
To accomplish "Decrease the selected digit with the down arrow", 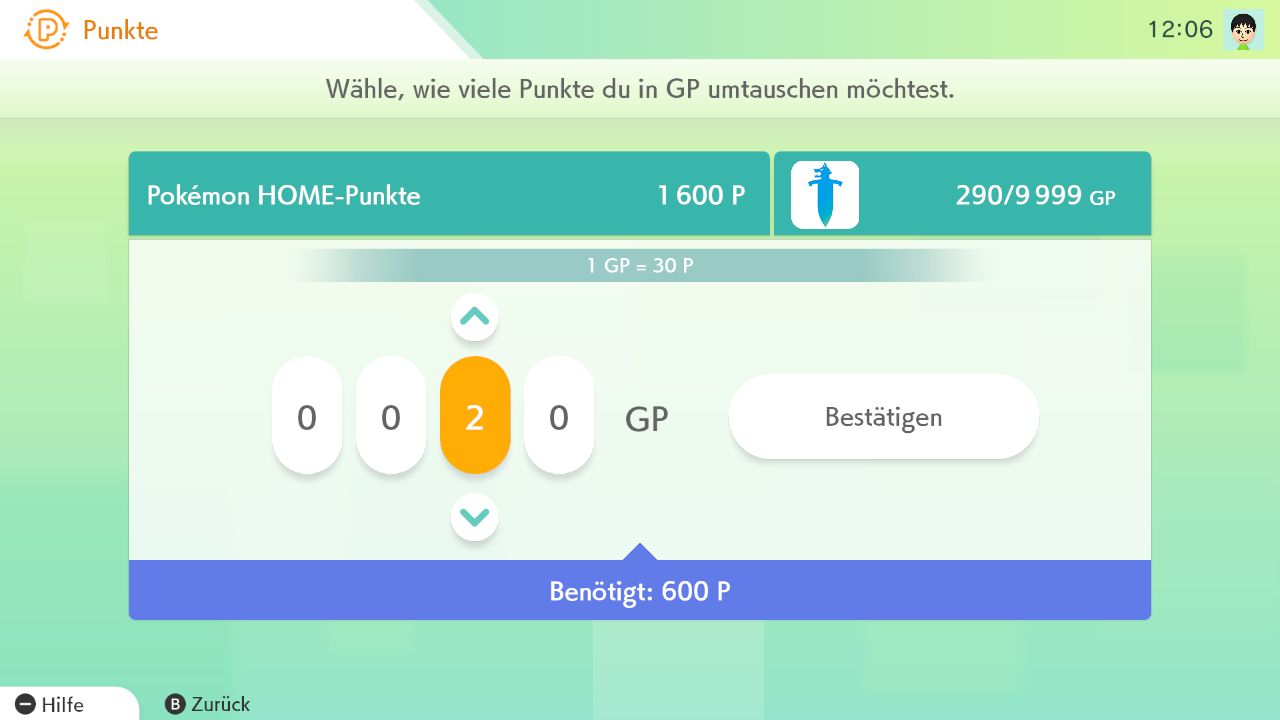I will 475,517.
